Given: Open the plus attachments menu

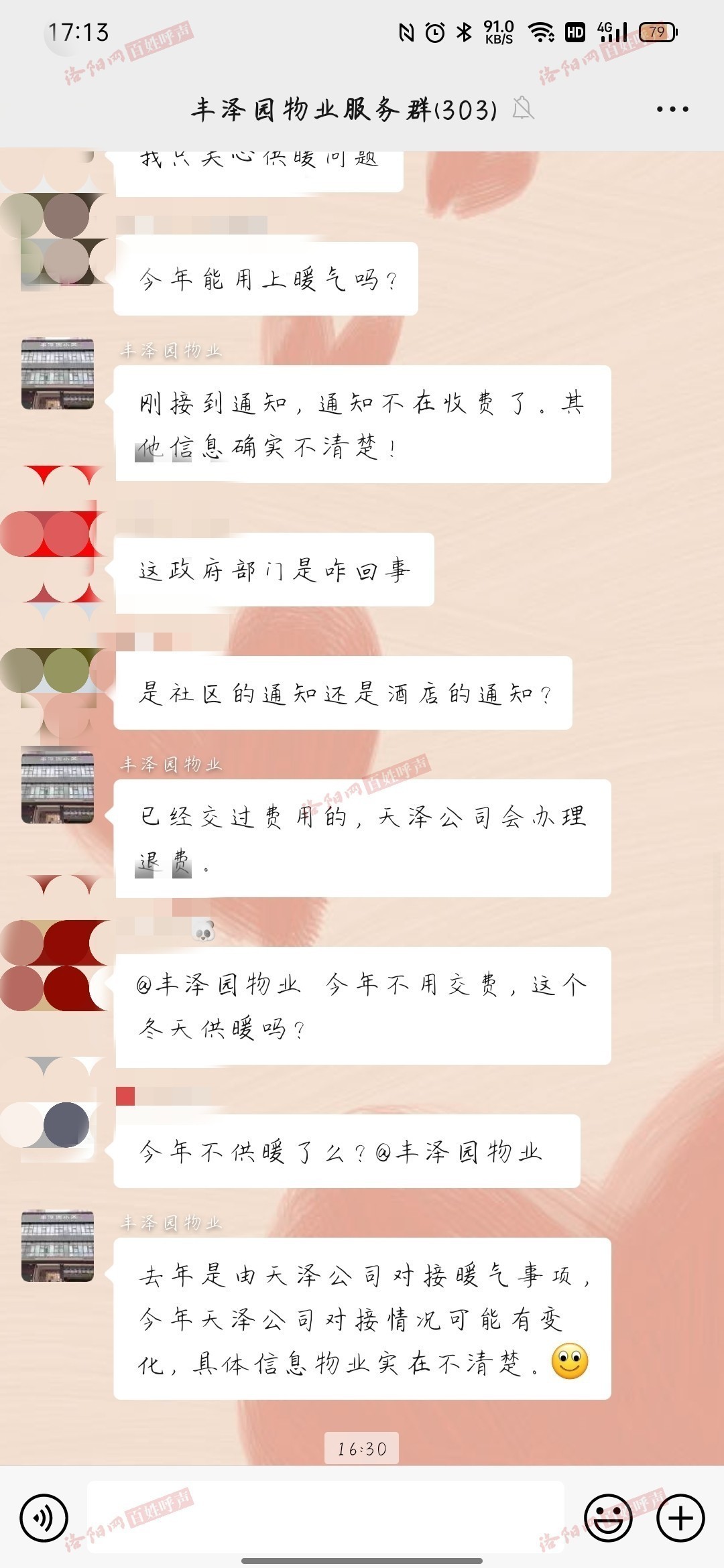Looking at the screenshot, I should pos(680,1518).
